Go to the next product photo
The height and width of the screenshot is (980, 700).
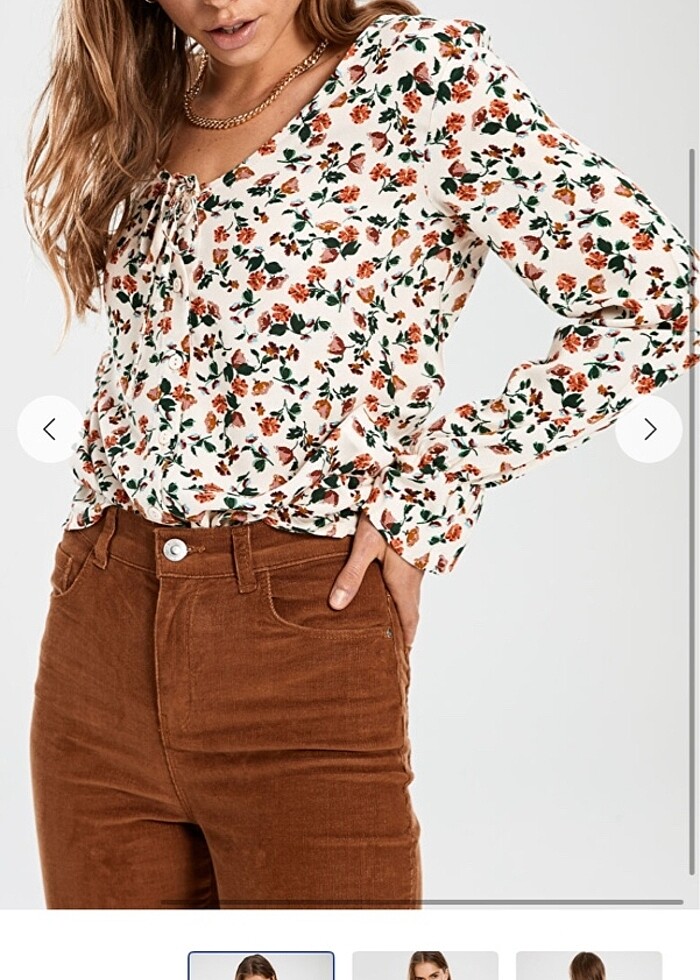tap(649, 429)
